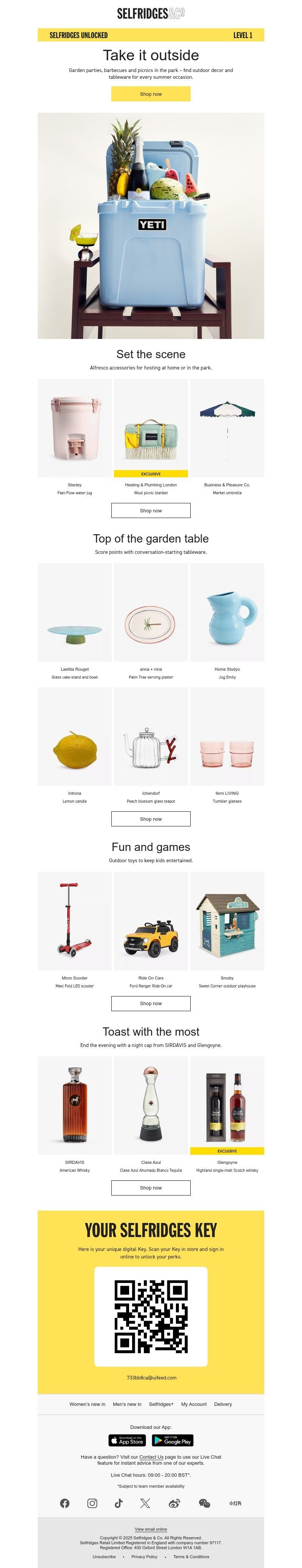
Task: Get the app on Google Play
Action: [x=172, y=1440]
